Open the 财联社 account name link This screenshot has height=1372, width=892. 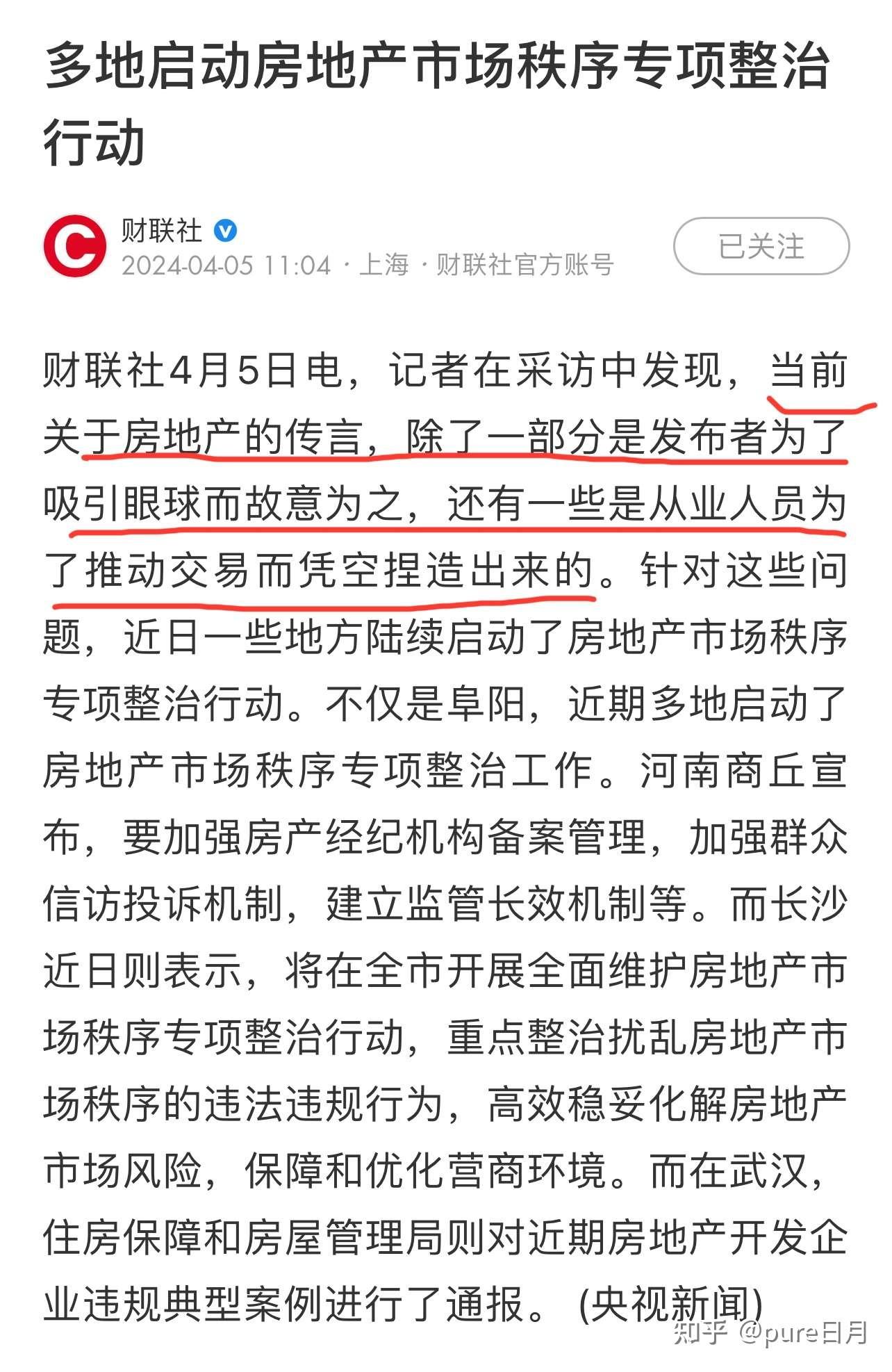[x=161, y=230]
